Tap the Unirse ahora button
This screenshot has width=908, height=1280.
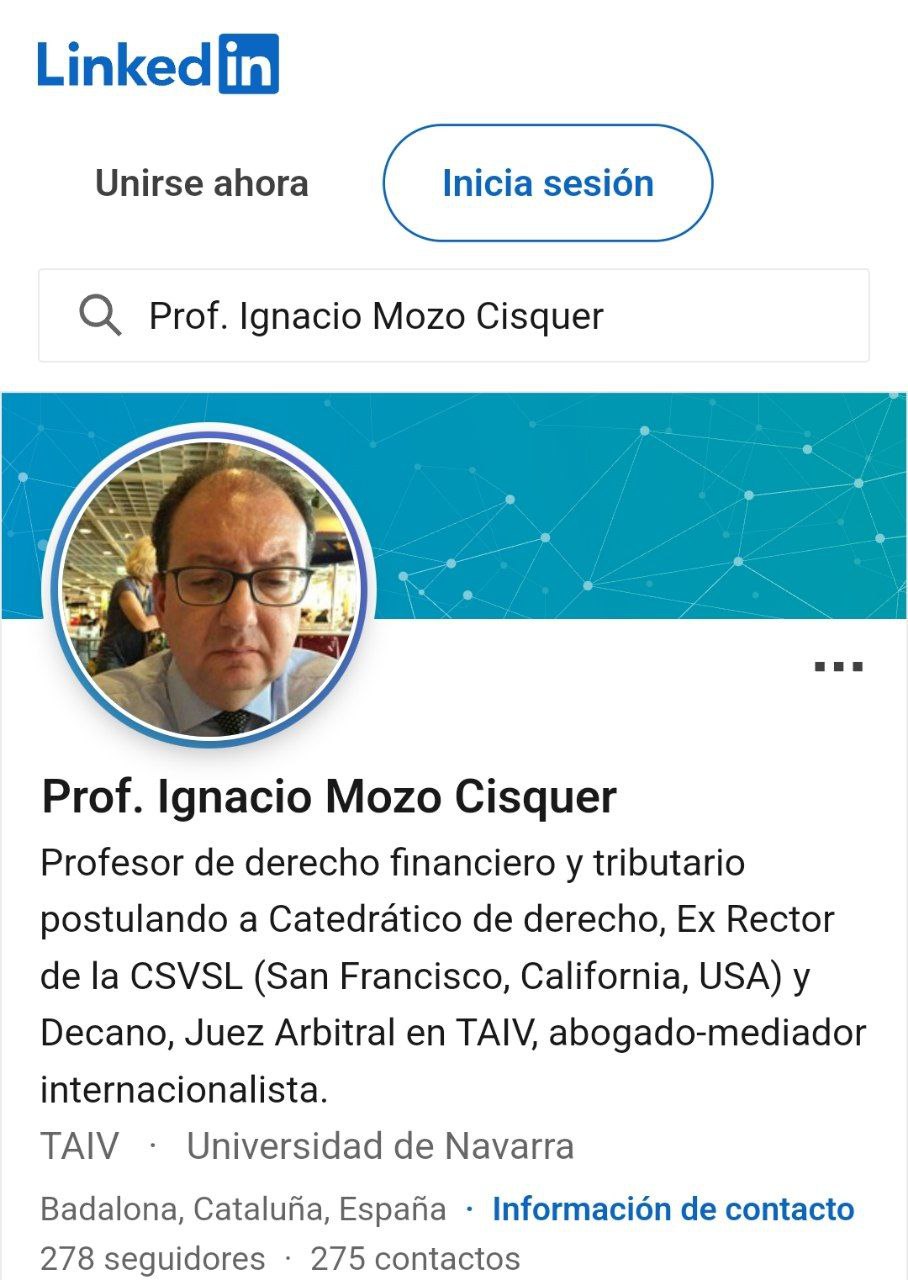pos(201,184)
